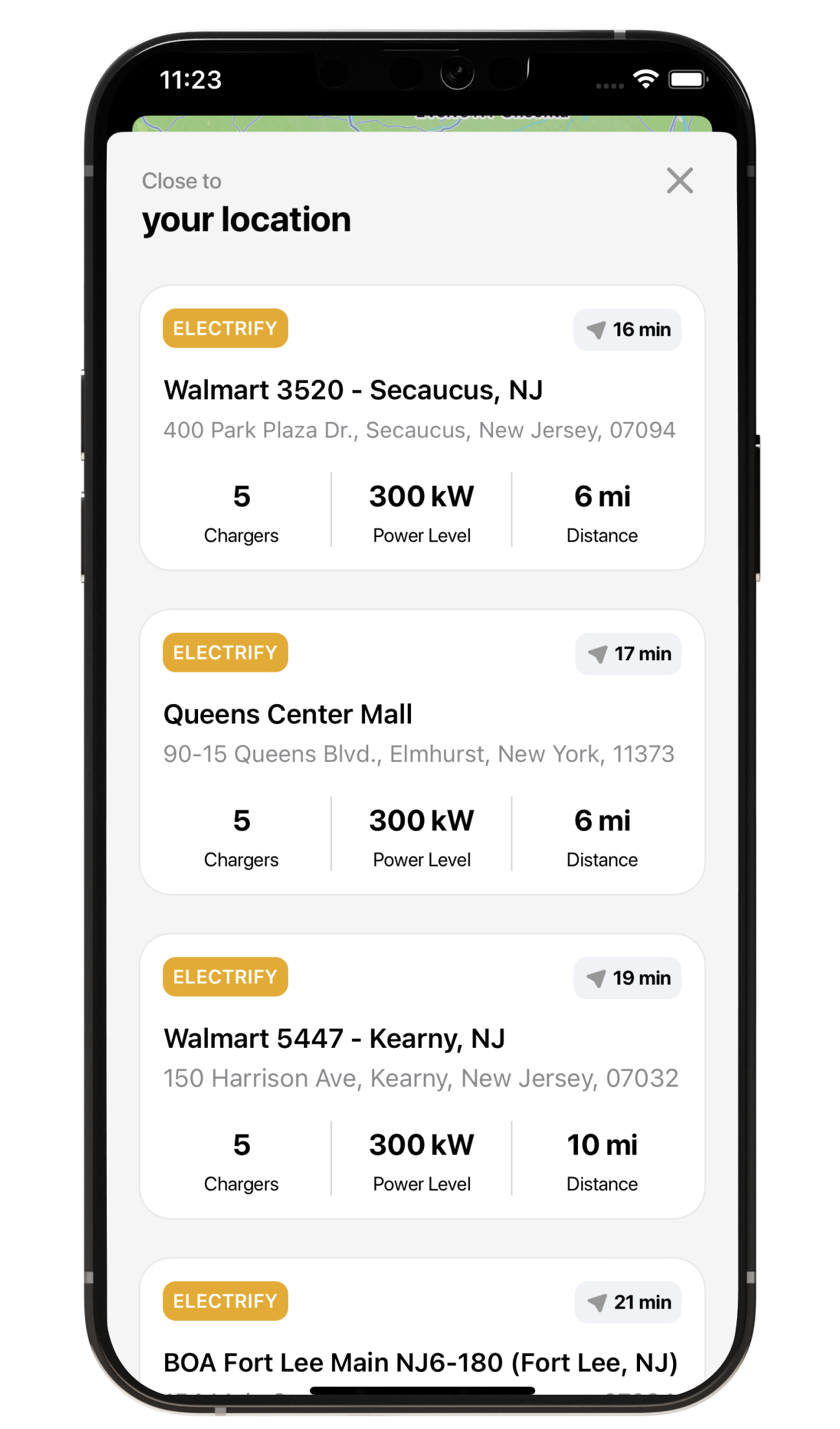This screenshot has width=840, height=1429.
Task: Open the BOA Fort Lee Main charger card
Action: [x=422, y=1325]
